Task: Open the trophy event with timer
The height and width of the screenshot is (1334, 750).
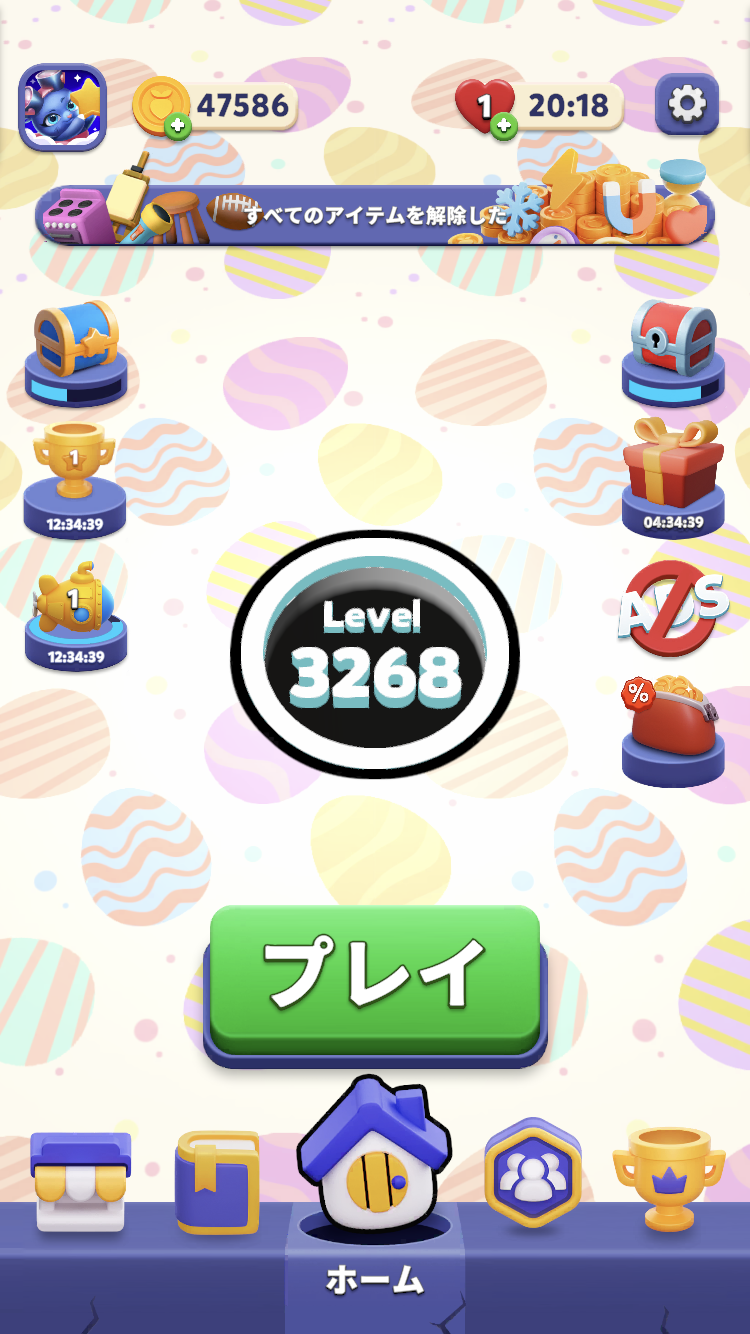Action: [x=75, y=480]
